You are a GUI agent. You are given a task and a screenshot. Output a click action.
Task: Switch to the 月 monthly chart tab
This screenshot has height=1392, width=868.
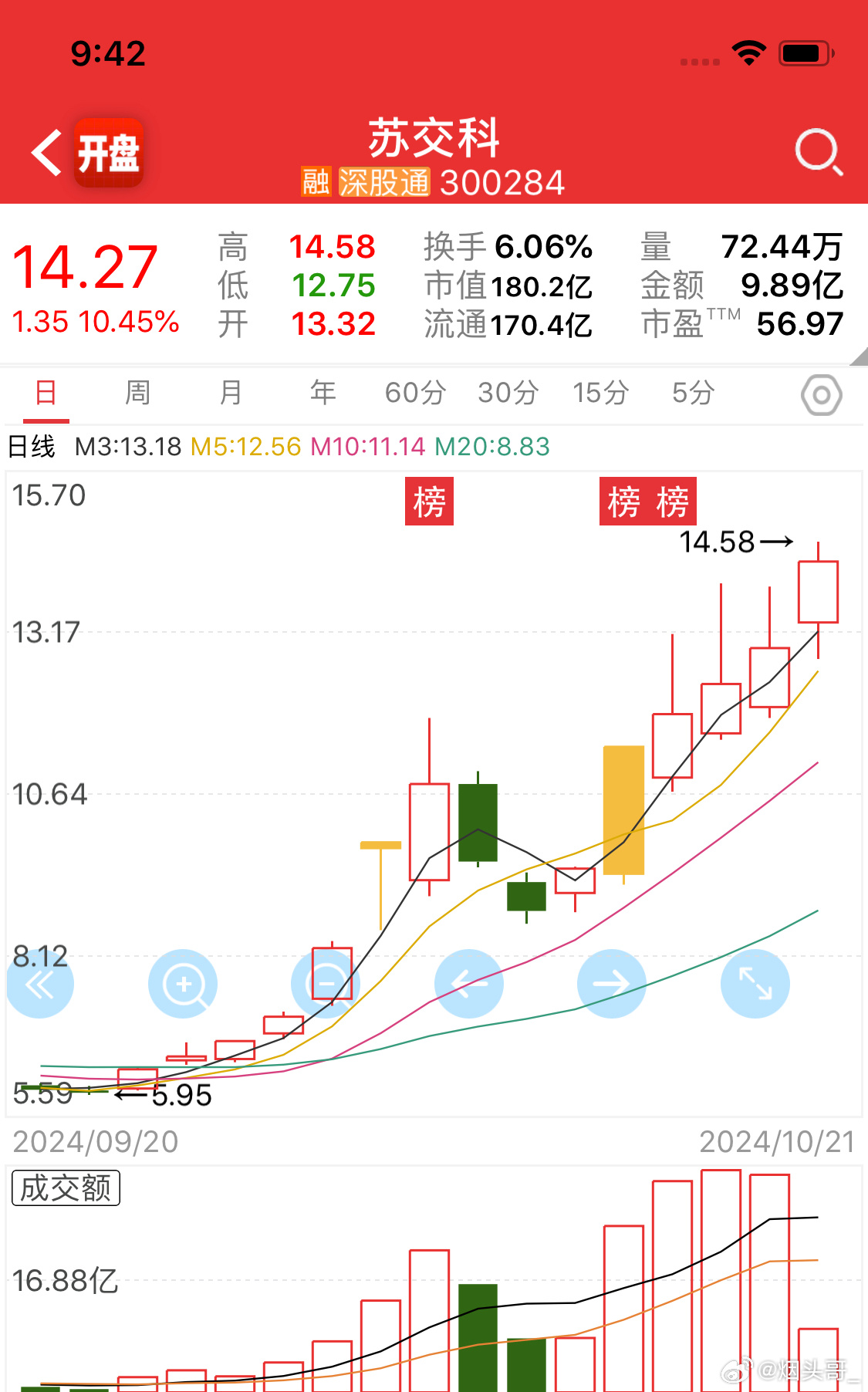click(x=231, y=393)
